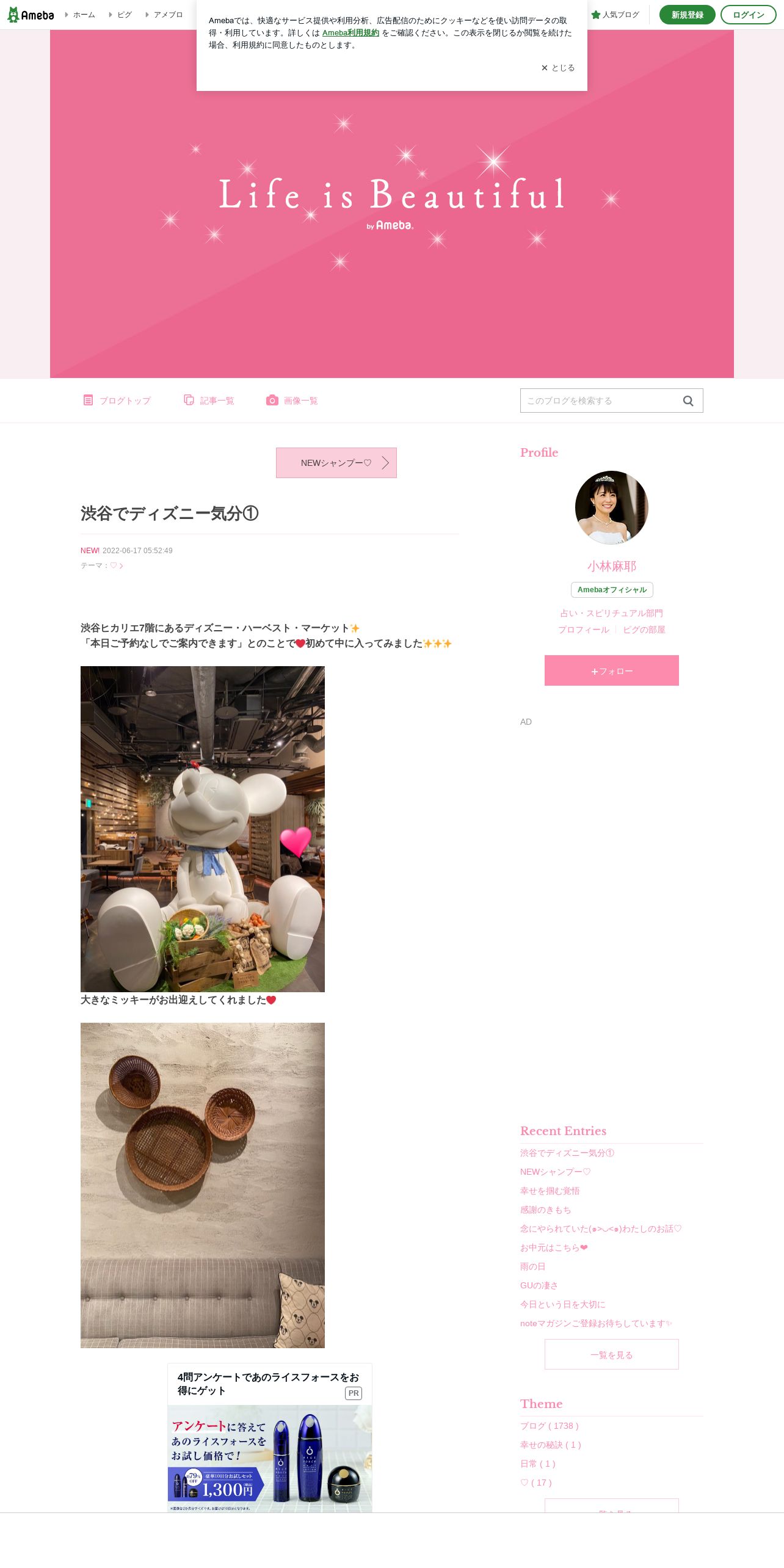The width and height of the screenshot is (784, 1568).
Task: Tap 一覧を見る under Recent Entries
Action: (611, 1354)
